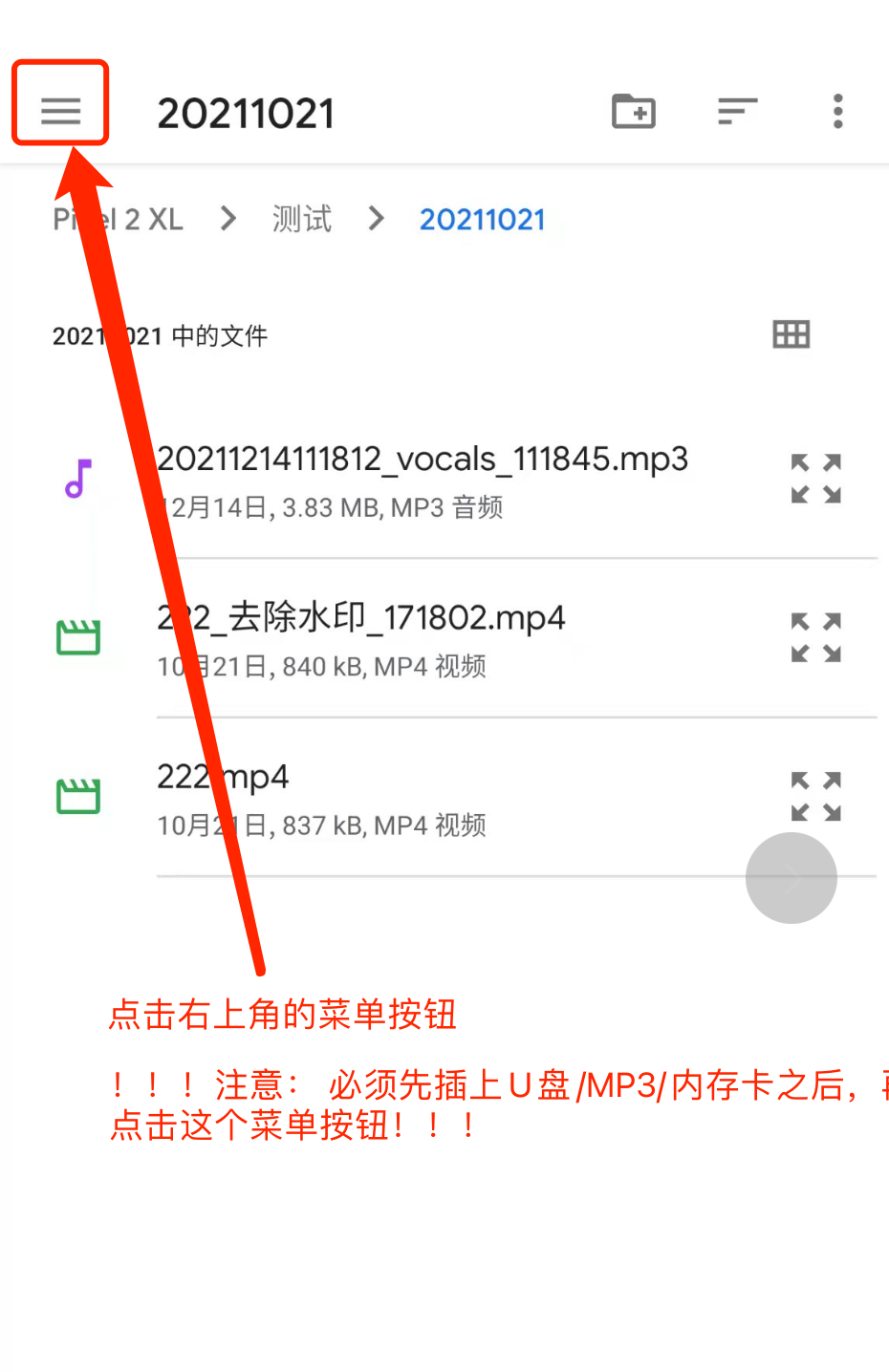The image size is (889, 1372).
Task: Open the three-dot overflow menu
Action: tap(837, 111)
